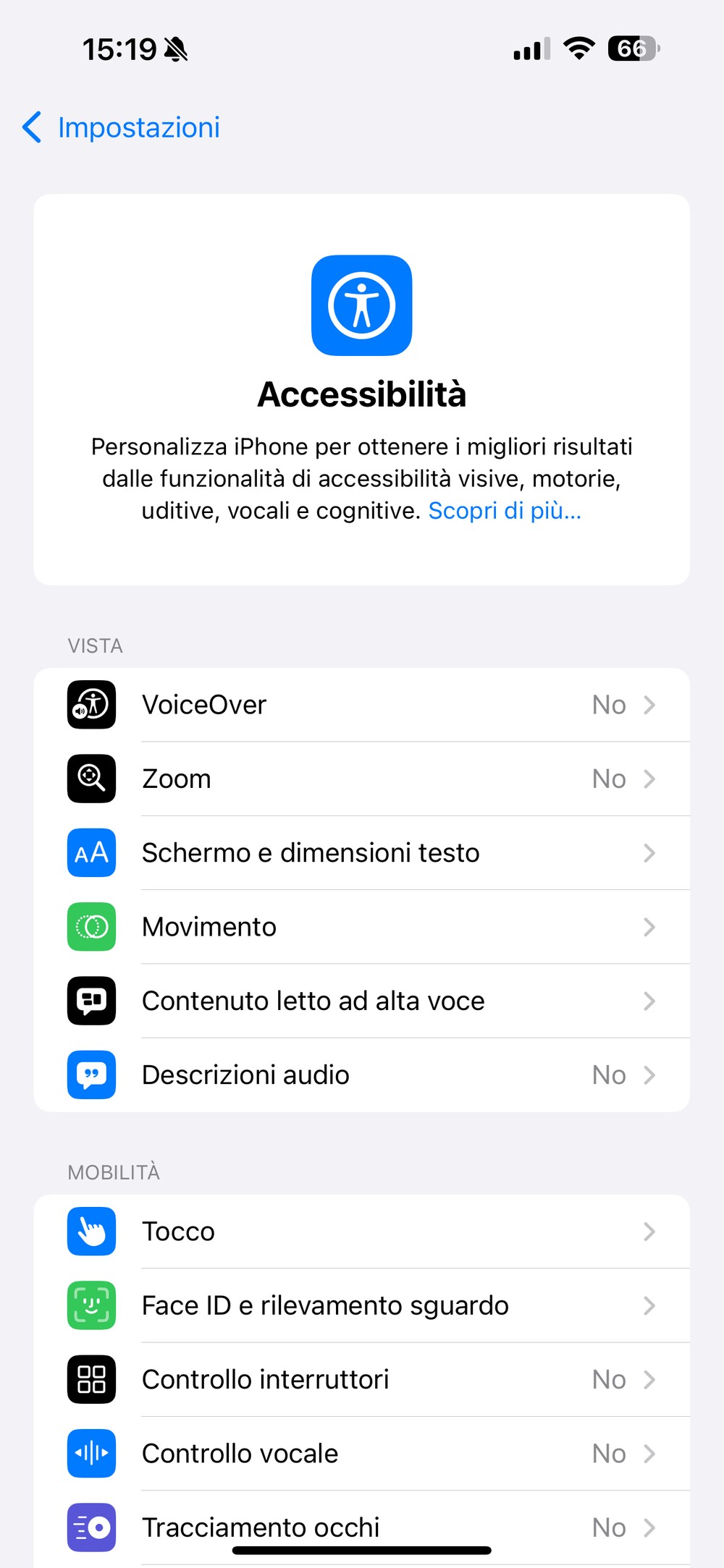724x1568 pixels.
Task: Open Descrizioni audio settings
Action: click(361, 1075)
